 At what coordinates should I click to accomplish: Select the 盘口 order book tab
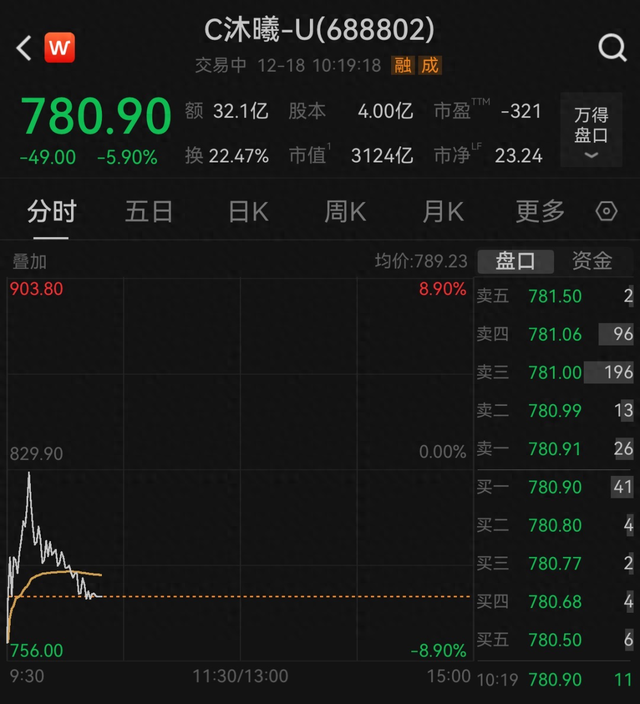(x=516, y=261)
